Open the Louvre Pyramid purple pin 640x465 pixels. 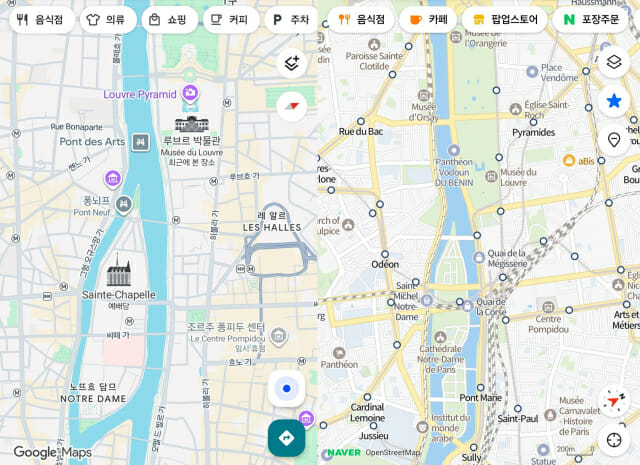pos(190,93)
